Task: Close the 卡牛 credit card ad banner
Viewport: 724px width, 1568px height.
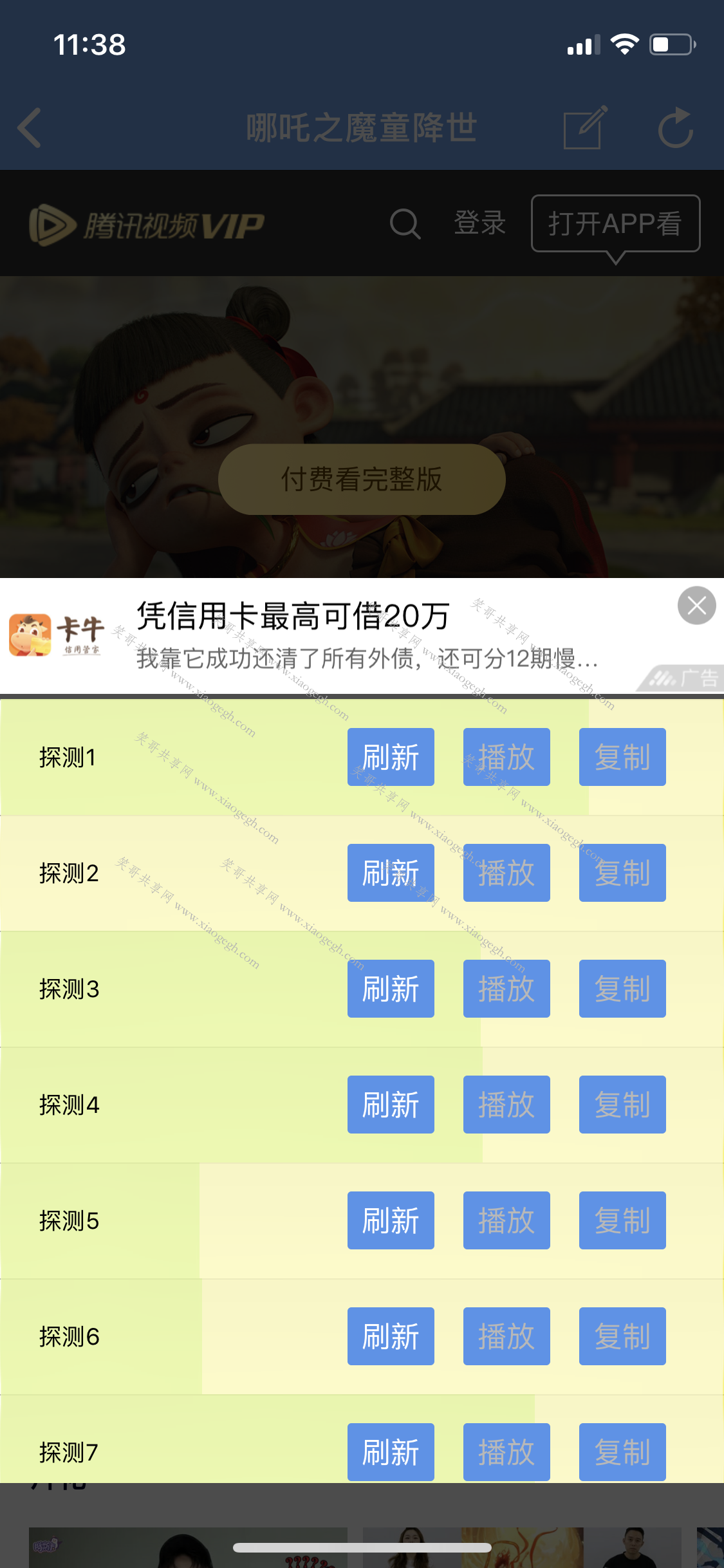Action: (x=696, y=606)
